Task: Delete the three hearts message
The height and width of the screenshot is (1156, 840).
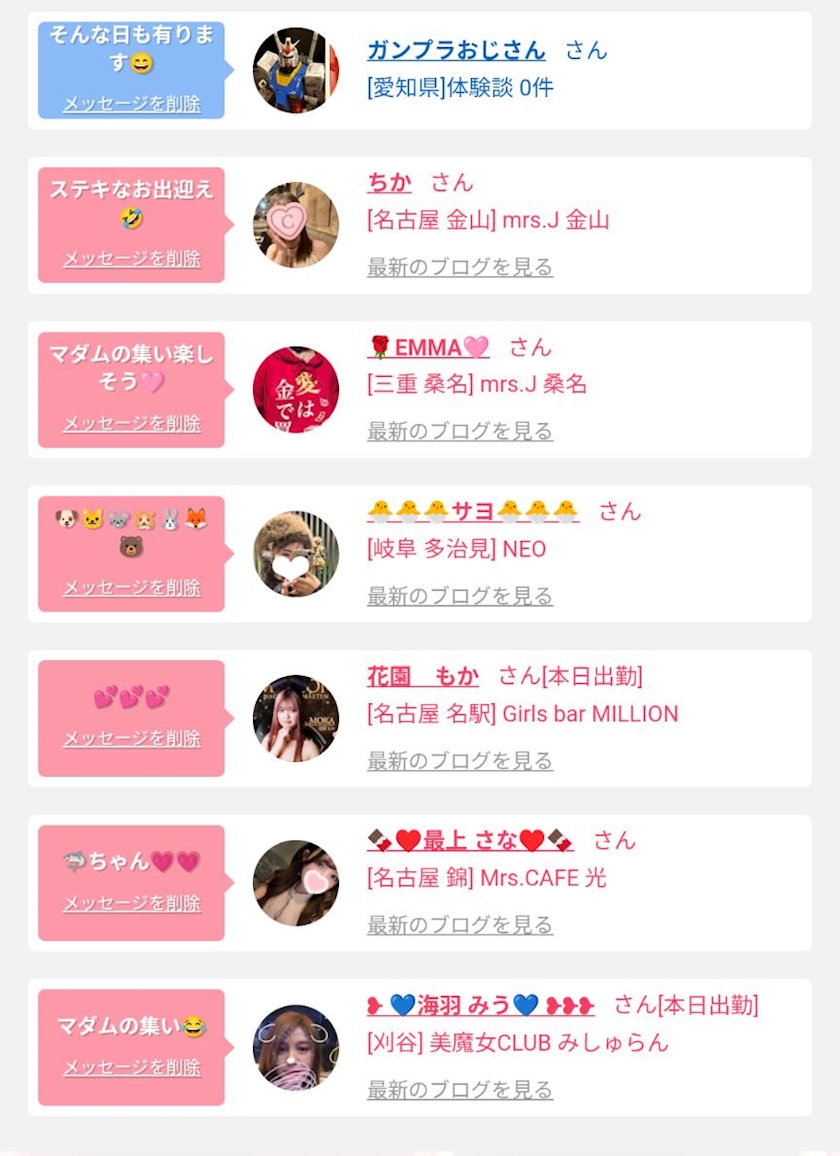Action: click(x=132, y=738)
